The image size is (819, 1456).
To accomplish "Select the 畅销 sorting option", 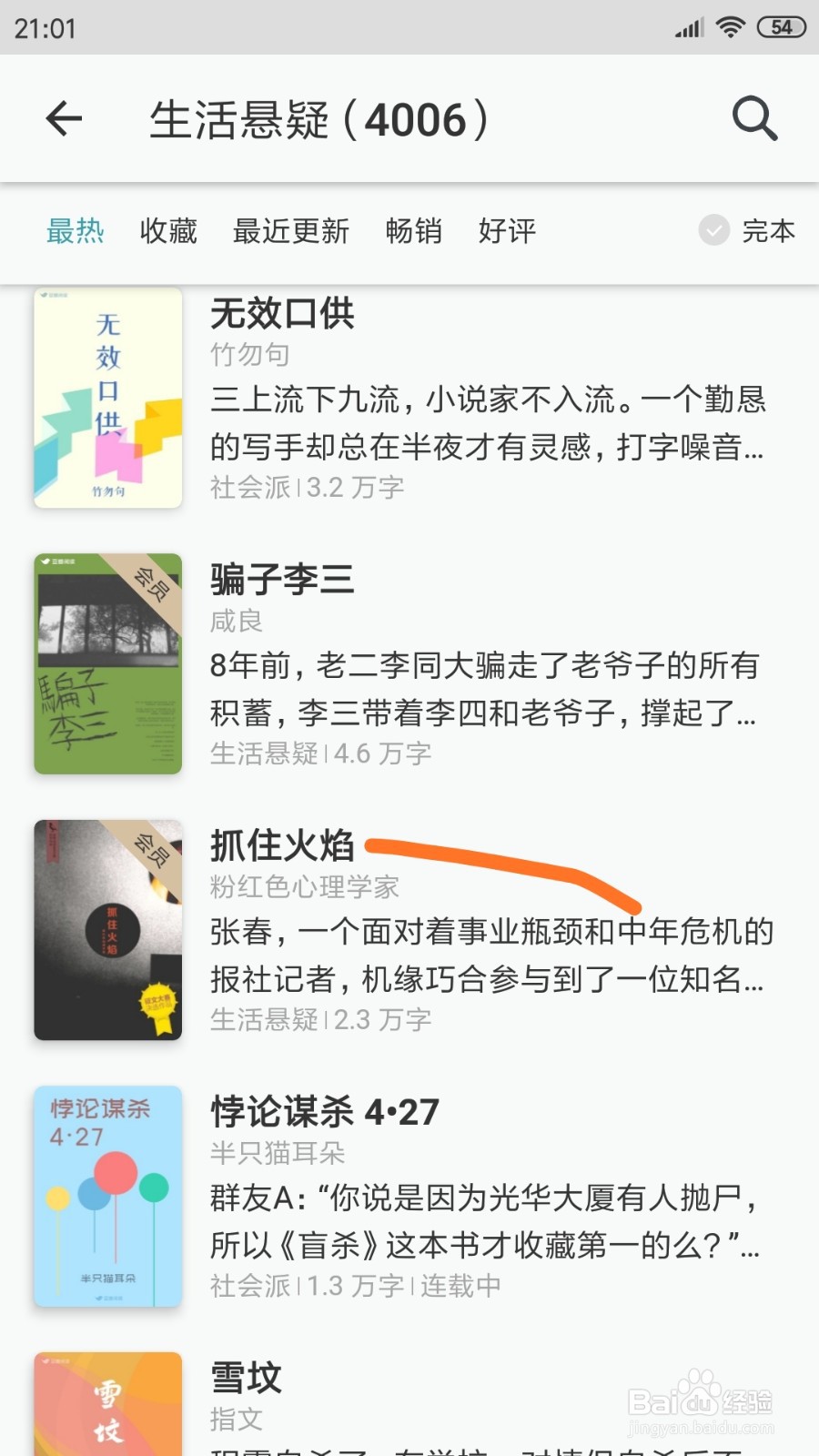I will [x=416, y=232].
